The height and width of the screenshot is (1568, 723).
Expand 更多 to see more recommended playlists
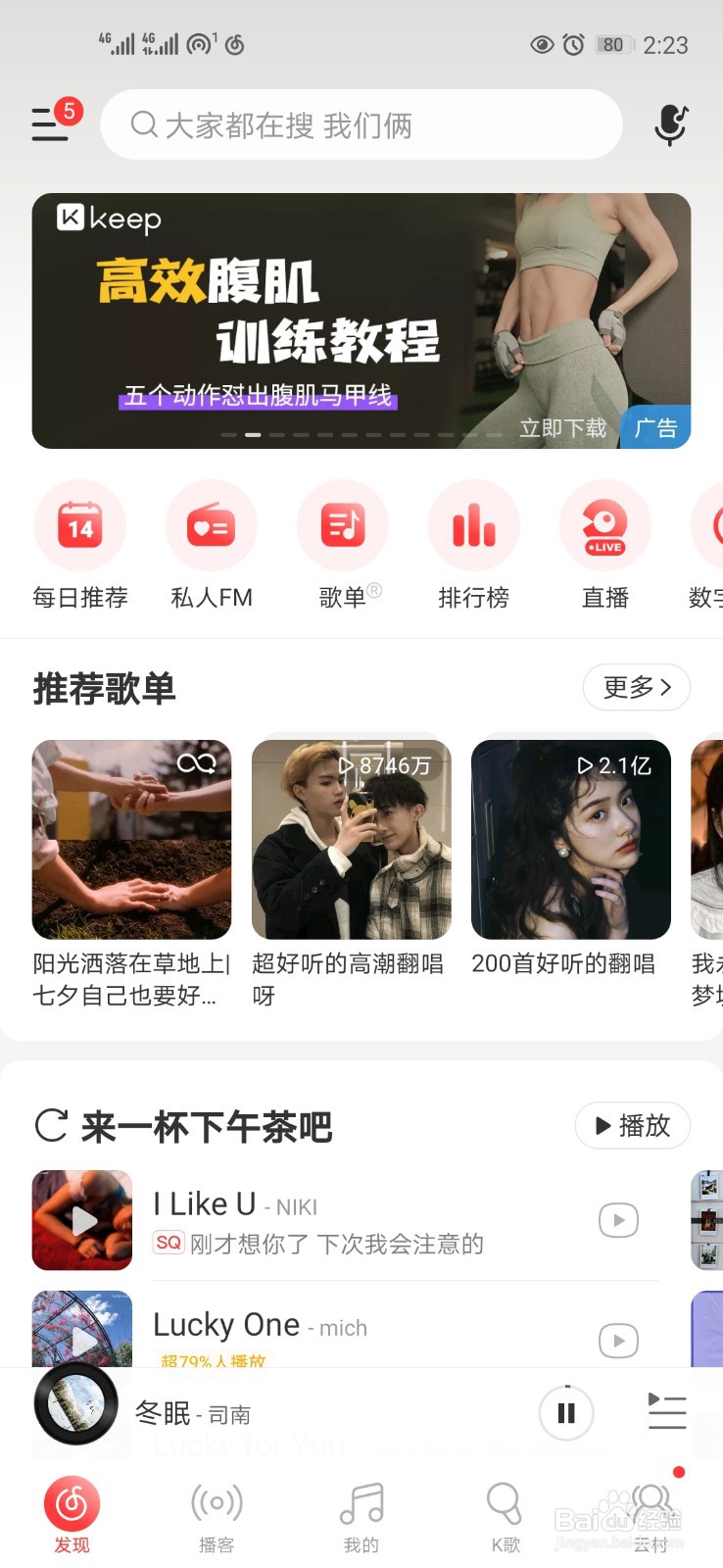coord(636,687)
